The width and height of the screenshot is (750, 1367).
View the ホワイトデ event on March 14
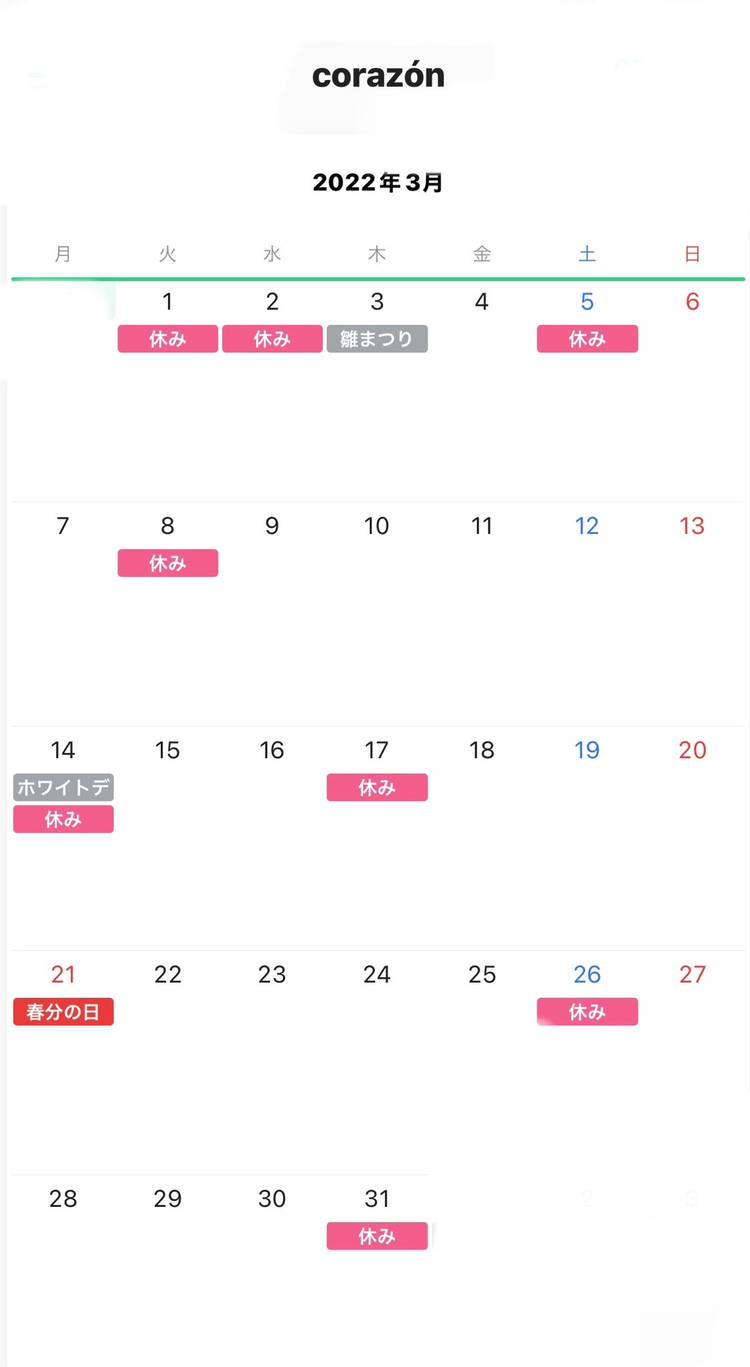[63, 787]
